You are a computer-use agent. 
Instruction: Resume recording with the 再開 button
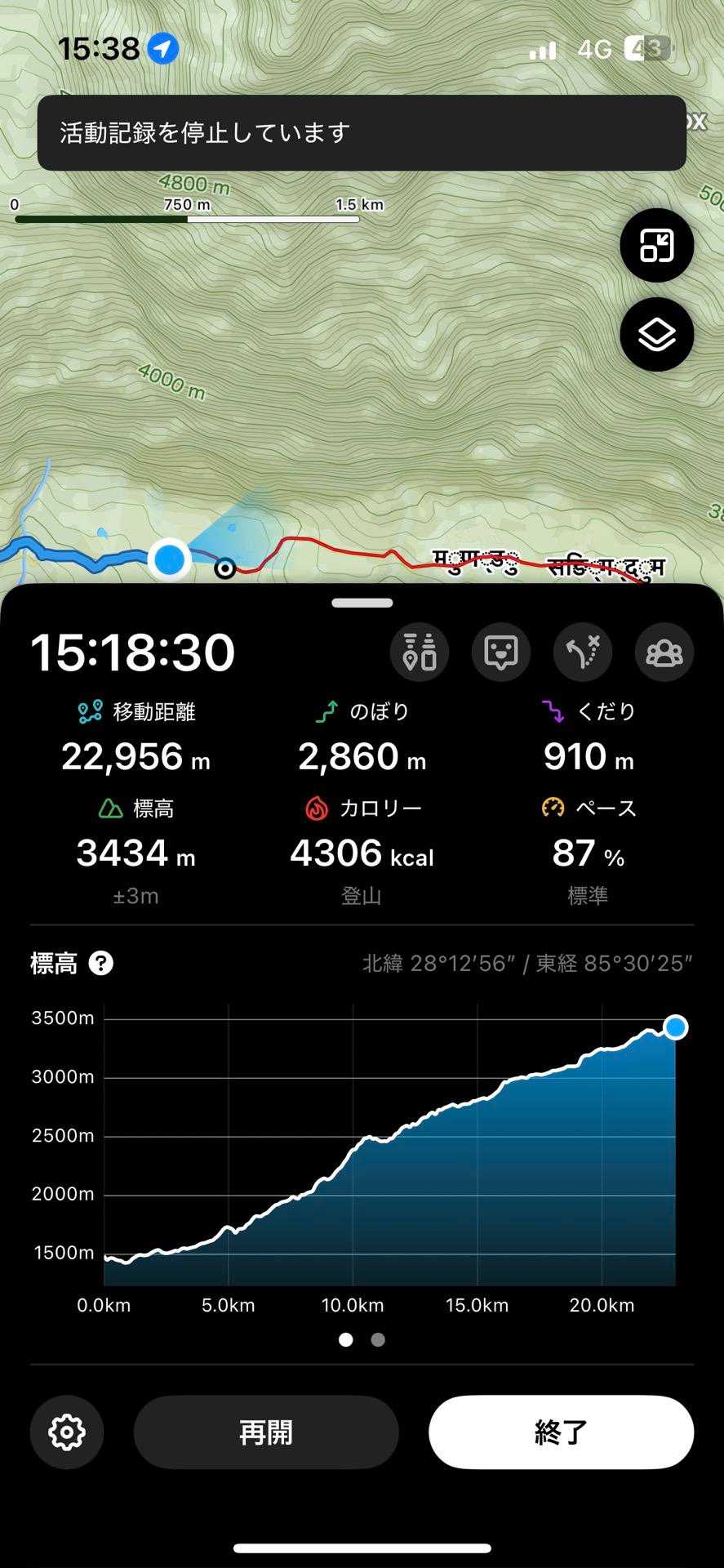tap(266, 1432)
